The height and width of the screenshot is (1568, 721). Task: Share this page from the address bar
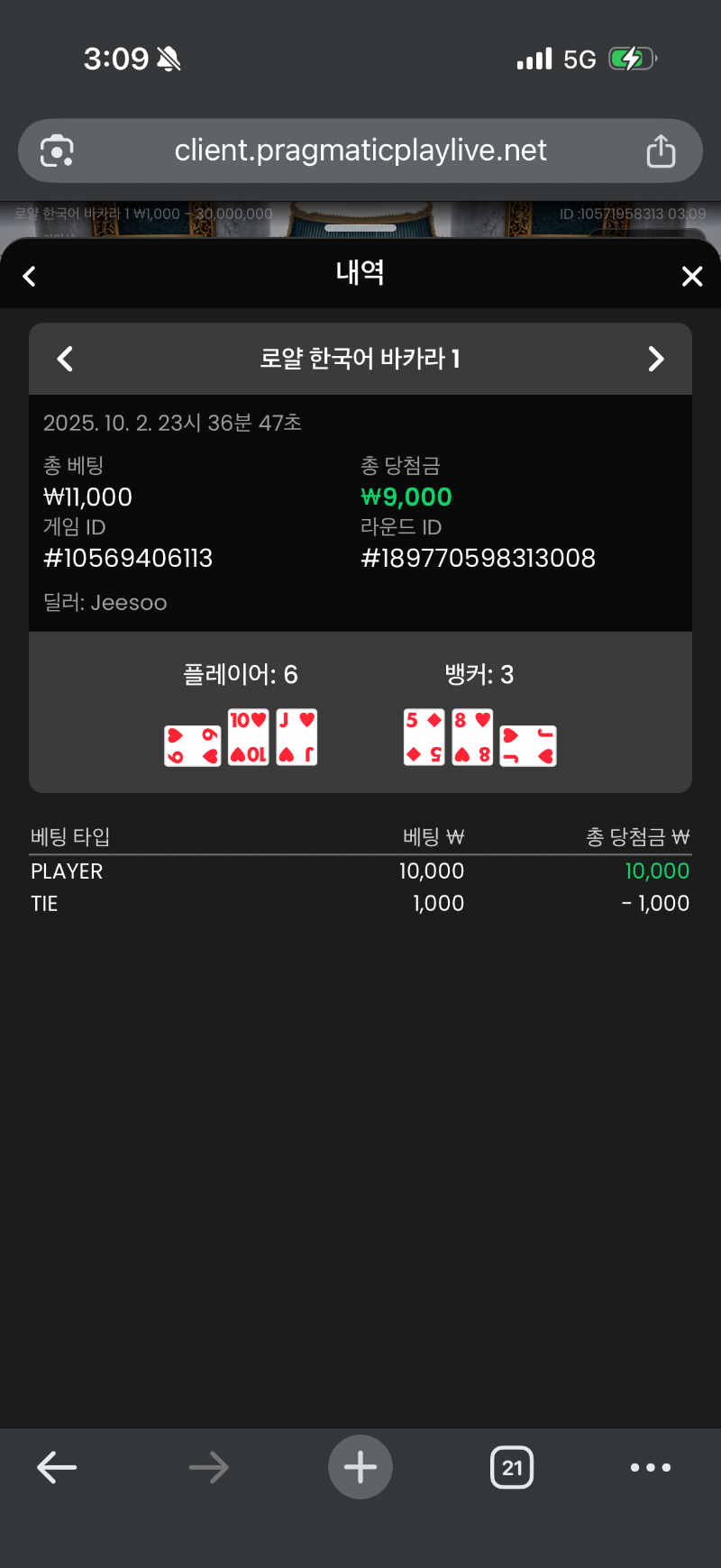(661, 151)
